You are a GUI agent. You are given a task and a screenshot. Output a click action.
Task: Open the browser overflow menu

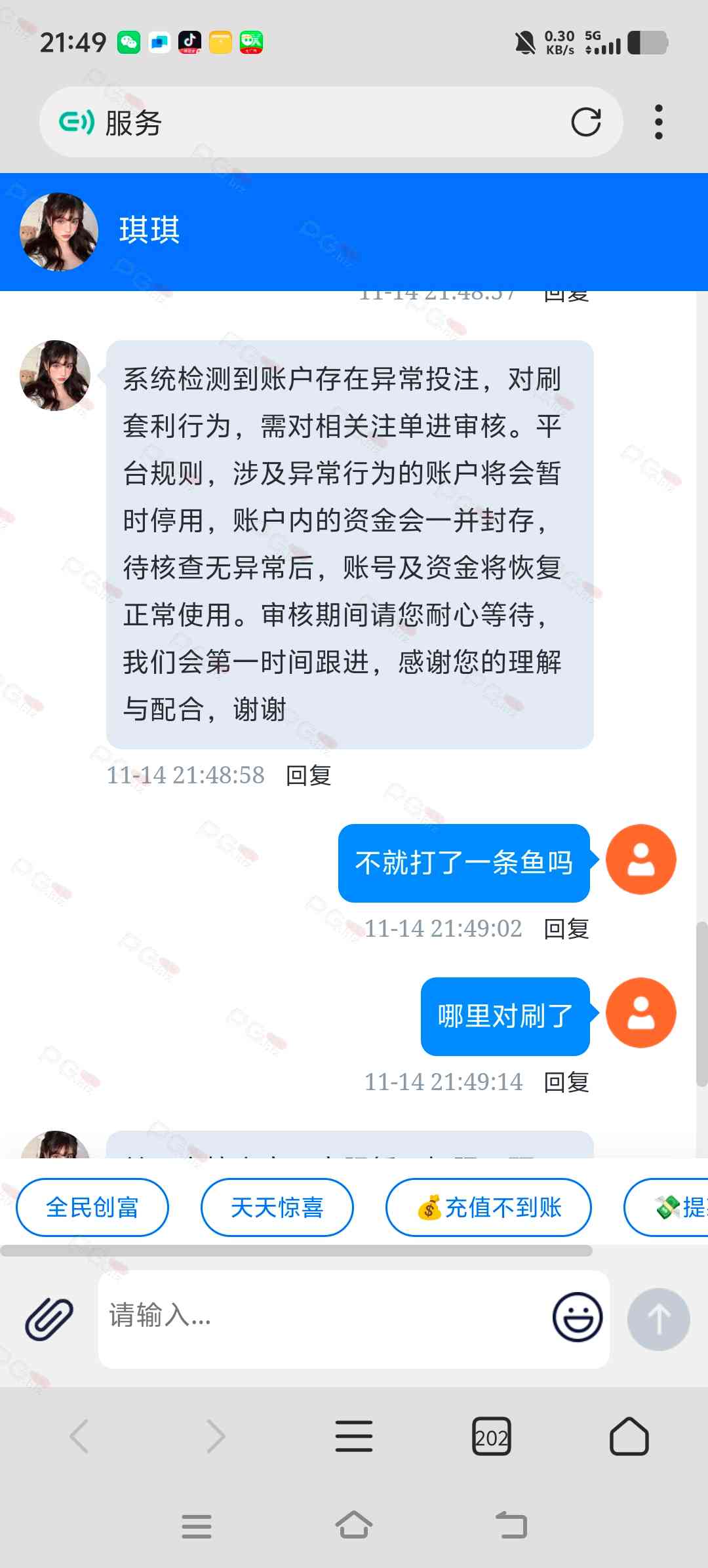(x=658, y=122)
